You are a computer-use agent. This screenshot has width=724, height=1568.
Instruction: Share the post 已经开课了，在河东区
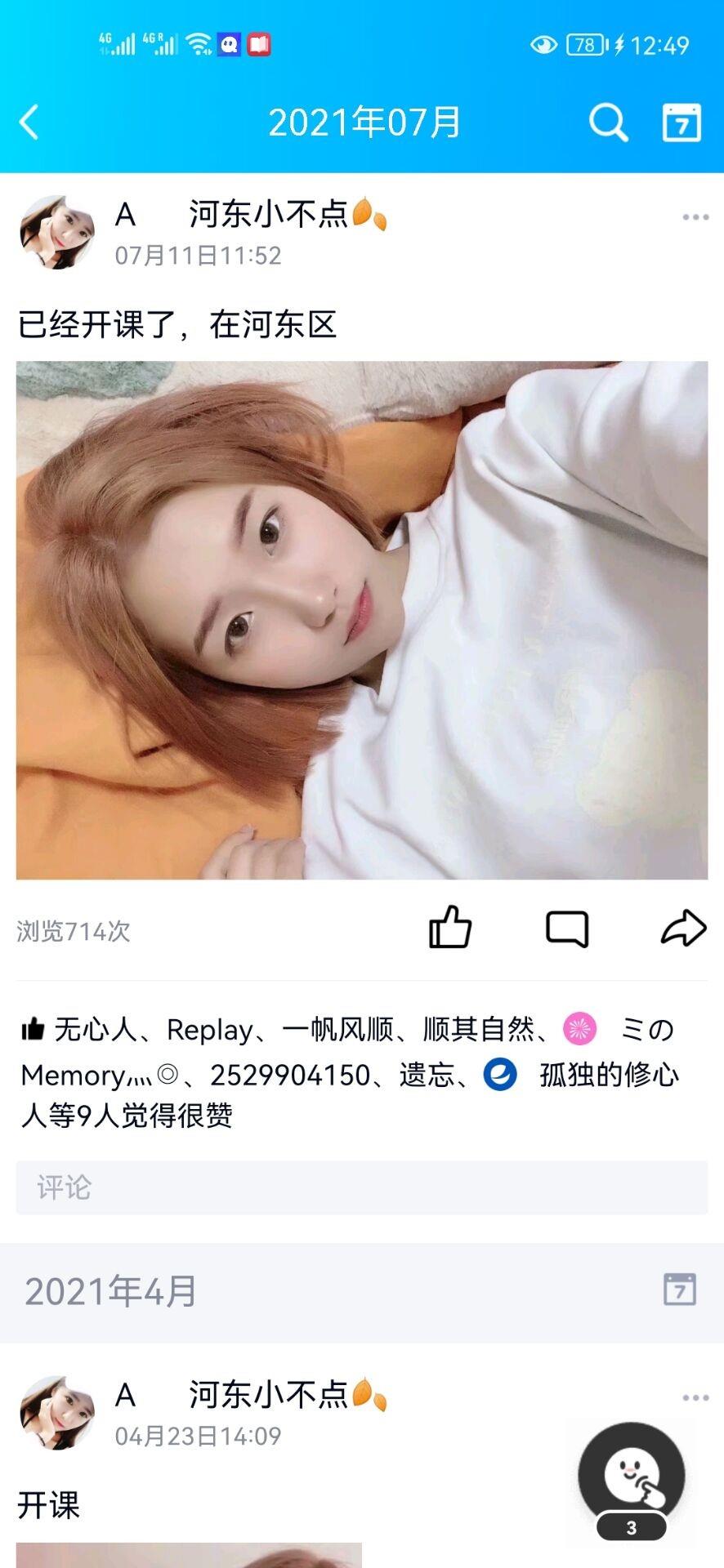(683, 928)
